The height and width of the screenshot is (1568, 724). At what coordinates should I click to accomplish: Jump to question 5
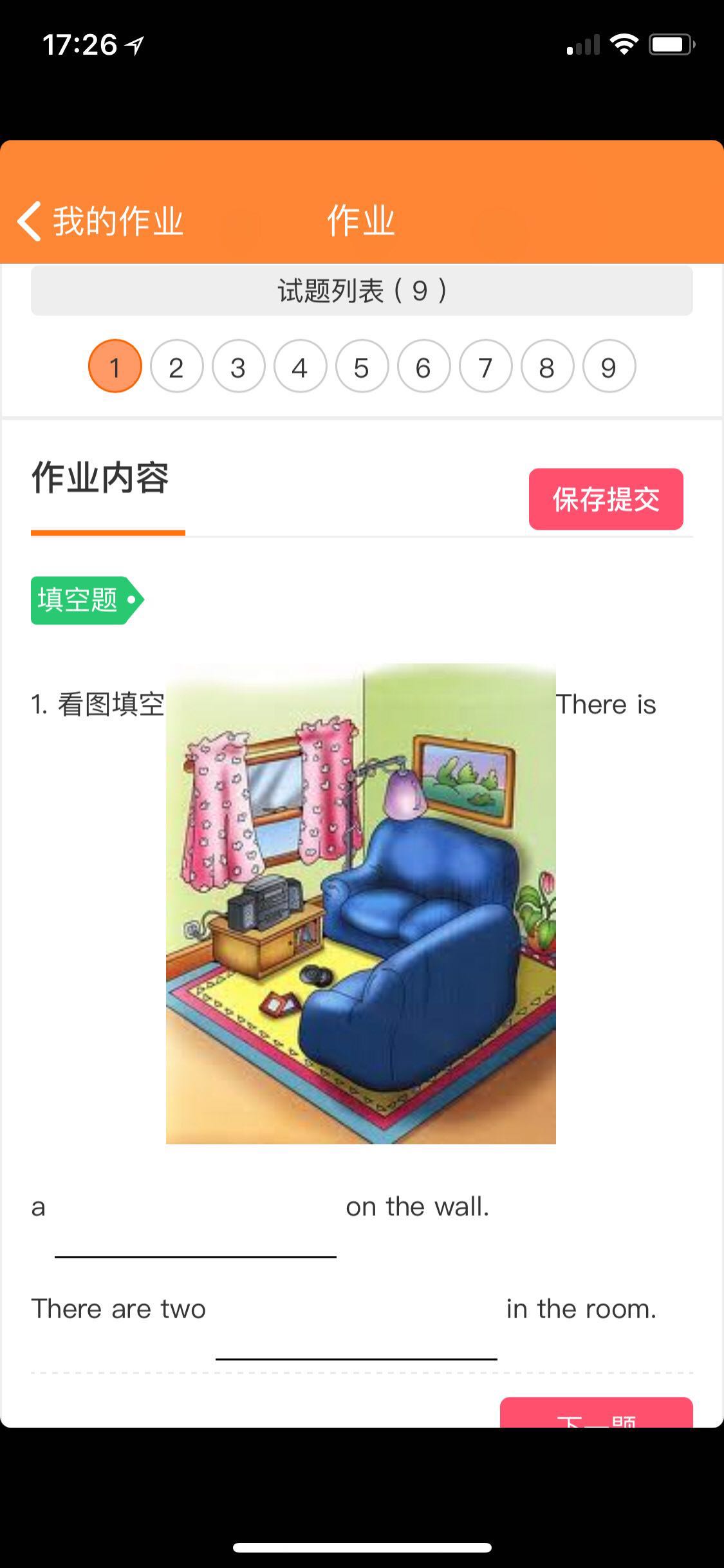(362, 367)
